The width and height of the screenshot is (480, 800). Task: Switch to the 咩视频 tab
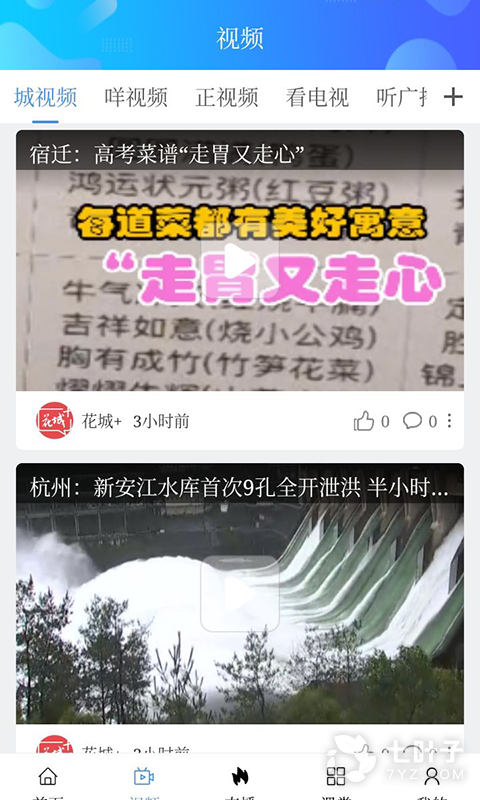pyautogui.click(x=136, y=97)
